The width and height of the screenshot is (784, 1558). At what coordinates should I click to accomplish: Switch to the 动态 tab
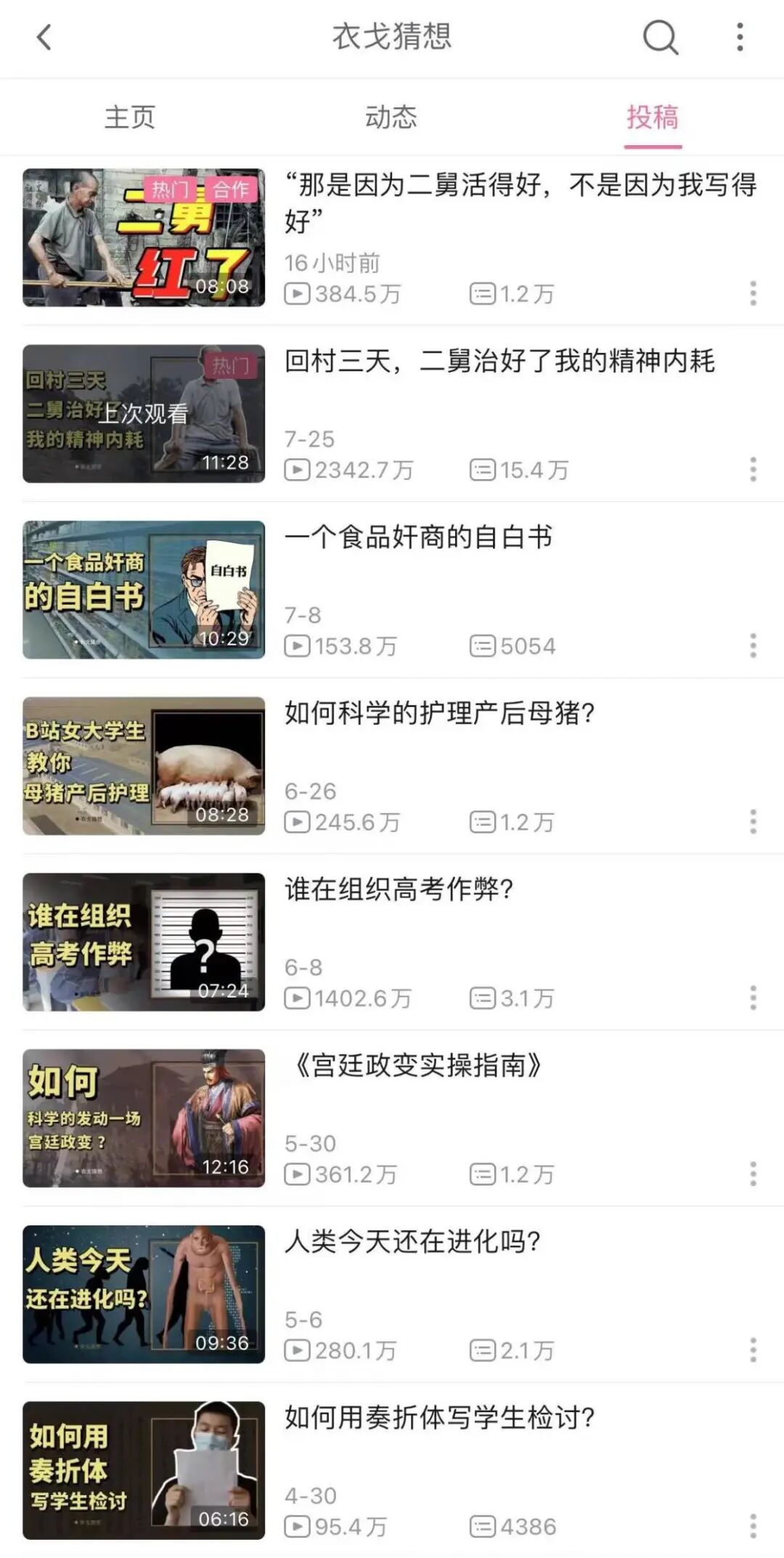(391, 117)
